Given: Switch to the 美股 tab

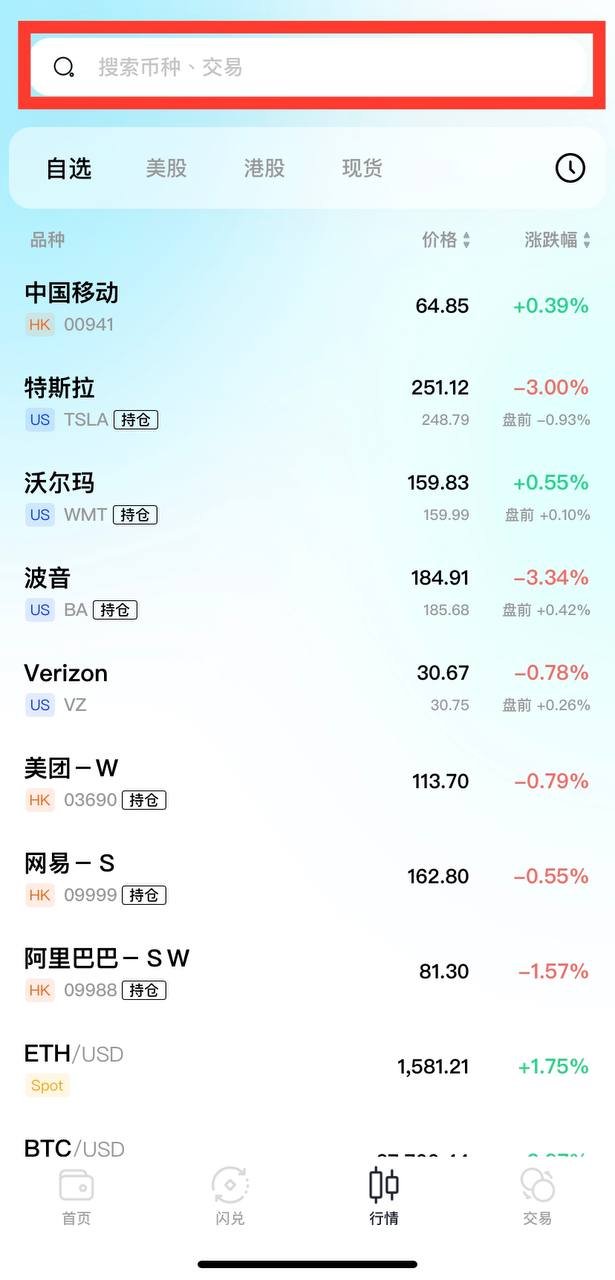Looking at the screenshot, I should click(166, 168).
